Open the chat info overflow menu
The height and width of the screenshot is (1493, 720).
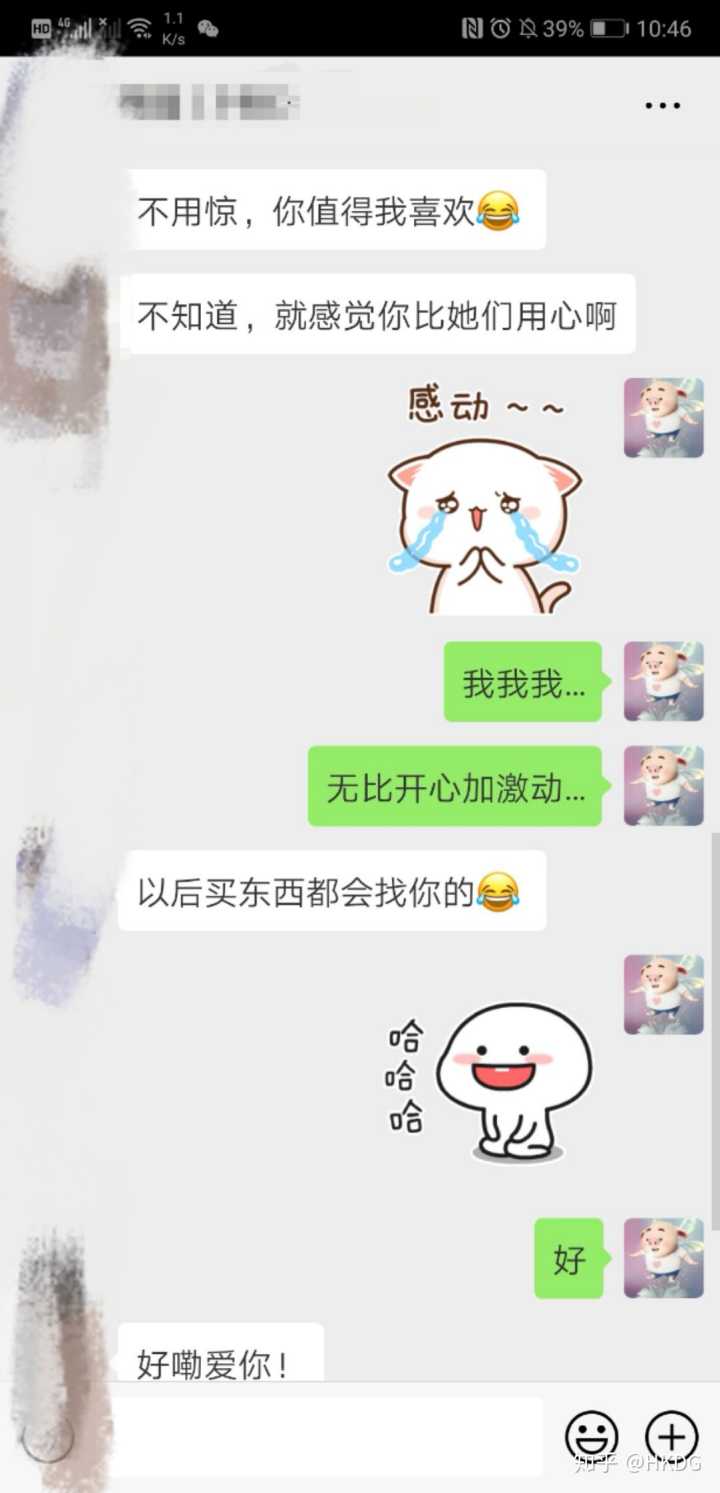[x=662, y=105]
